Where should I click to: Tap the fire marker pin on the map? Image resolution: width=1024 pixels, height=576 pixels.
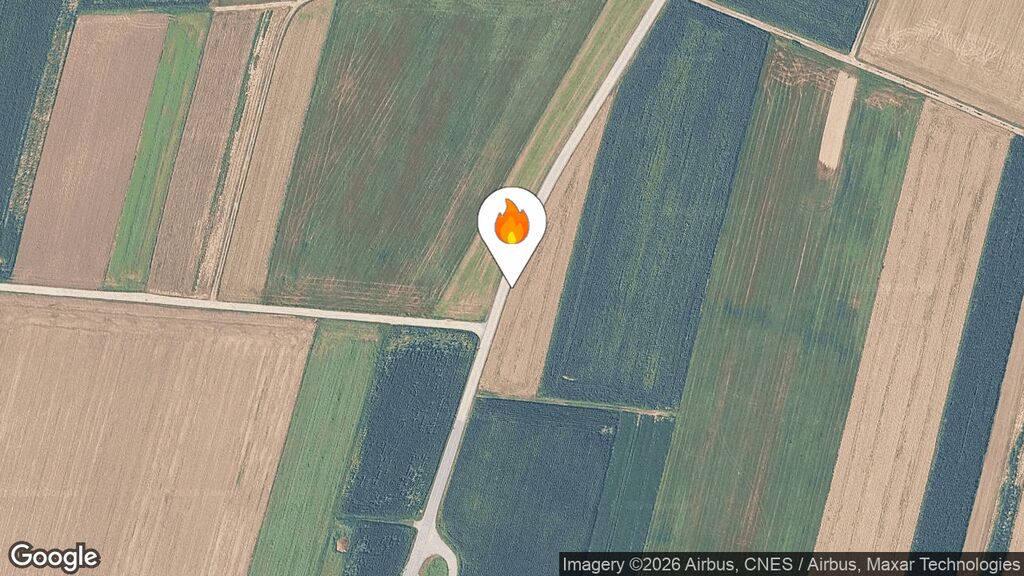coord(511,224)
